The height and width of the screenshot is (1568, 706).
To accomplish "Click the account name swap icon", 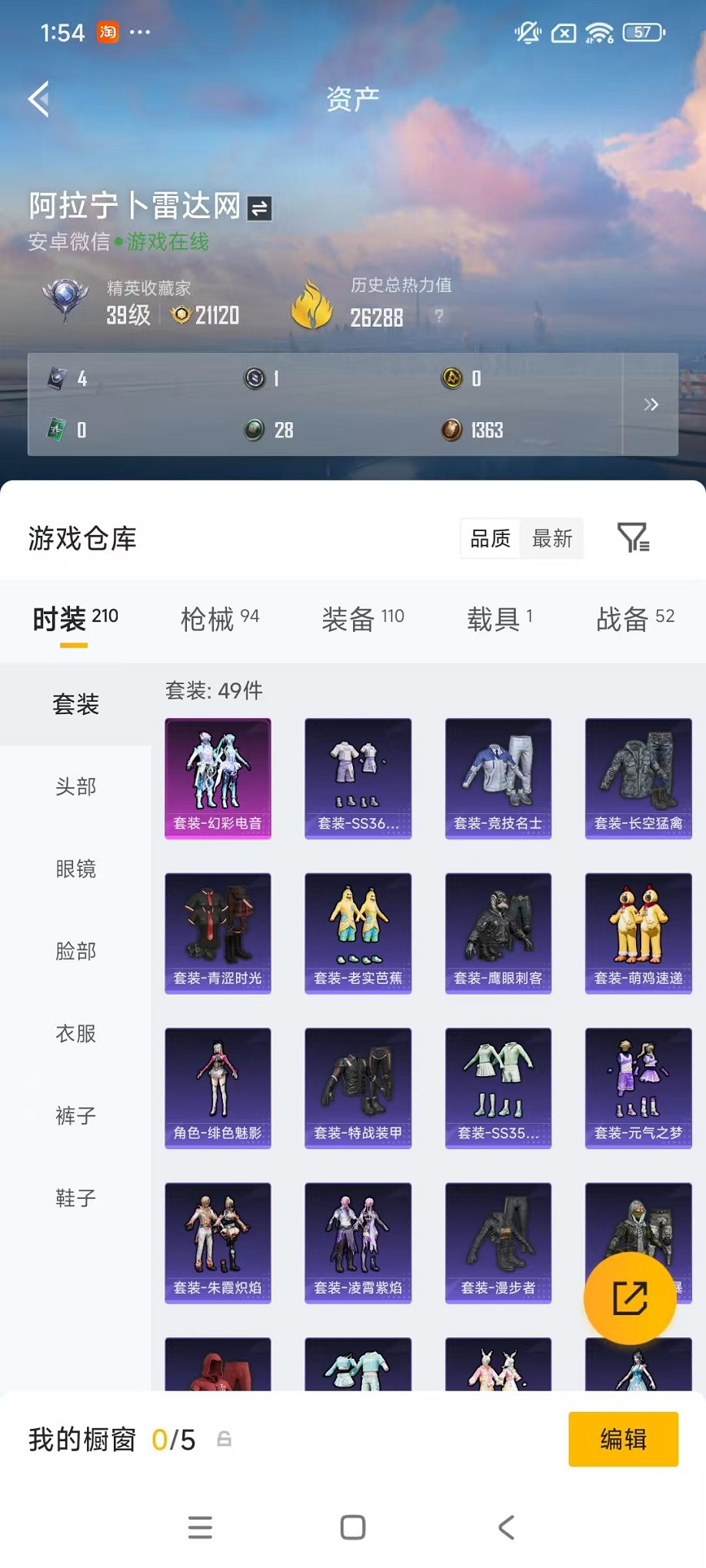I will pyautogui.click(x=259, y=207).
